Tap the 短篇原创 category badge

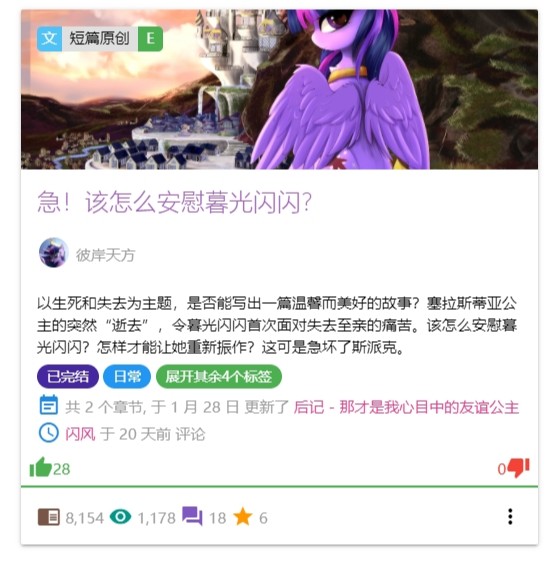click(99, 38)
